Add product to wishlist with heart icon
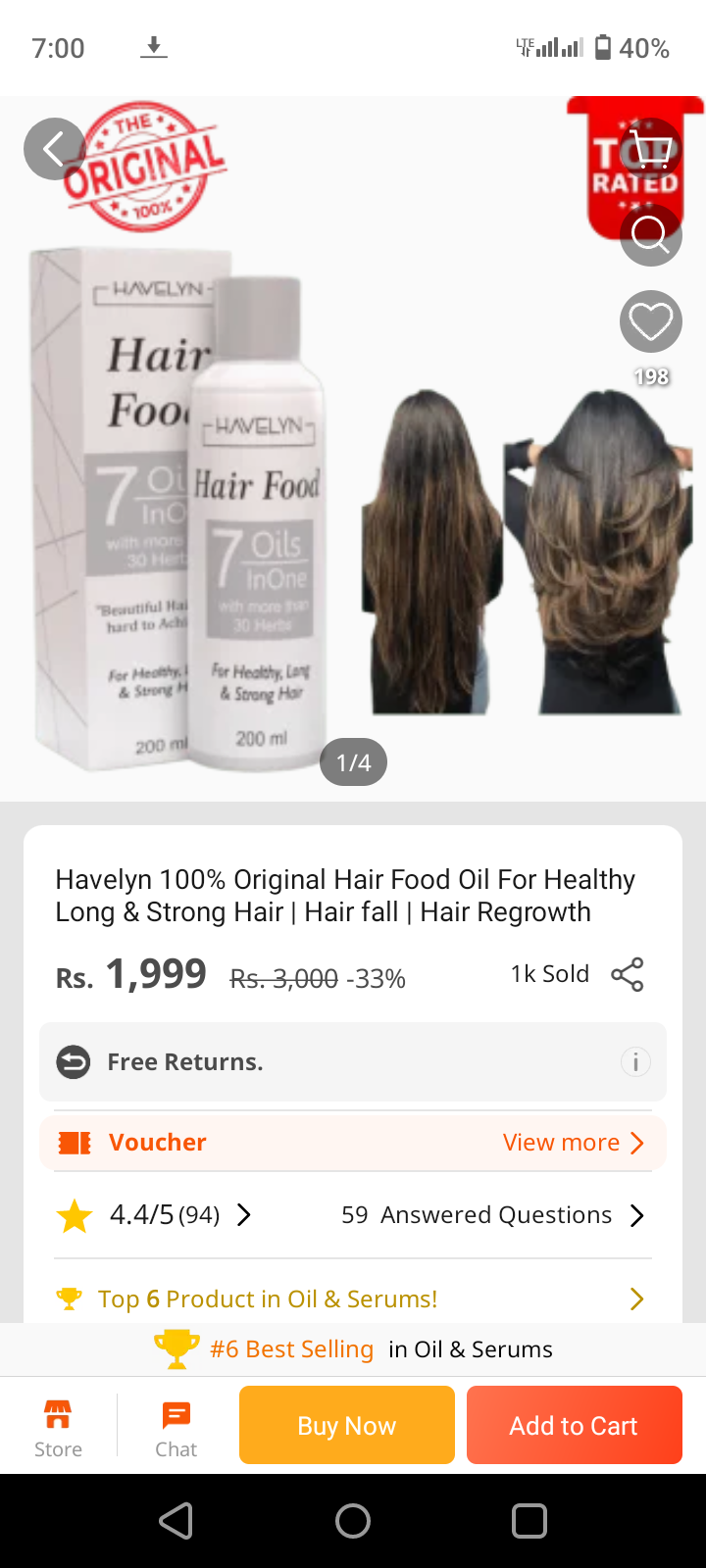Viewport: 706px width, 1568px height. pos(650,321)
